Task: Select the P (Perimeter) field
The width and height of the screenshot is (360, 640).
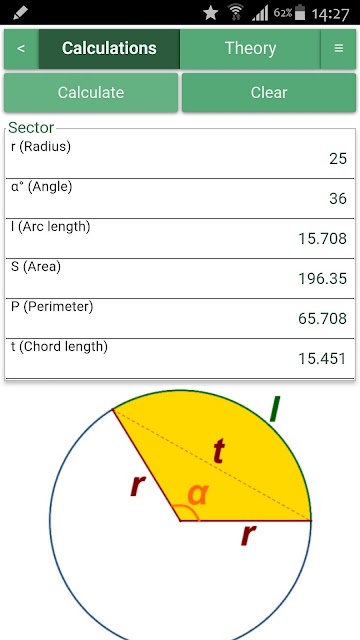Action: [x=180, y=318]
